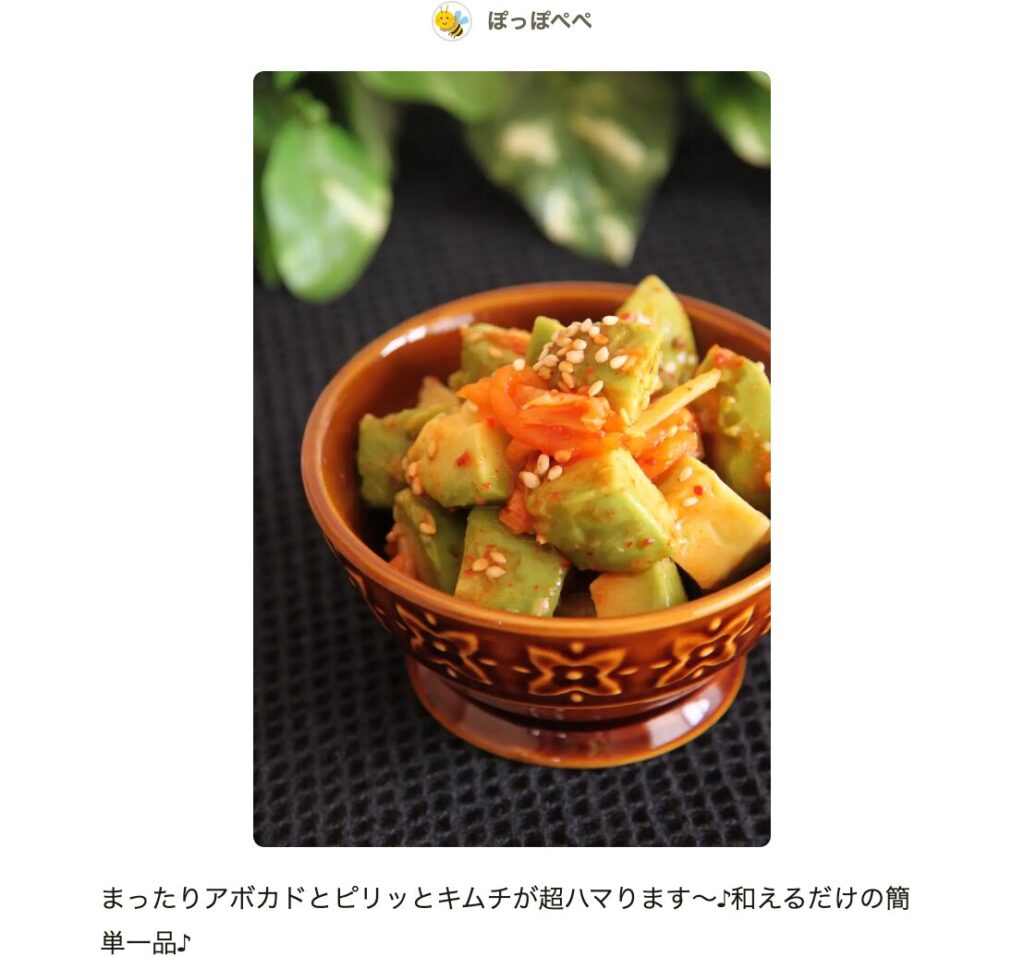Open the avocado kimchi recipe photo
This screenshot has height=957, width=1024.
511,458
